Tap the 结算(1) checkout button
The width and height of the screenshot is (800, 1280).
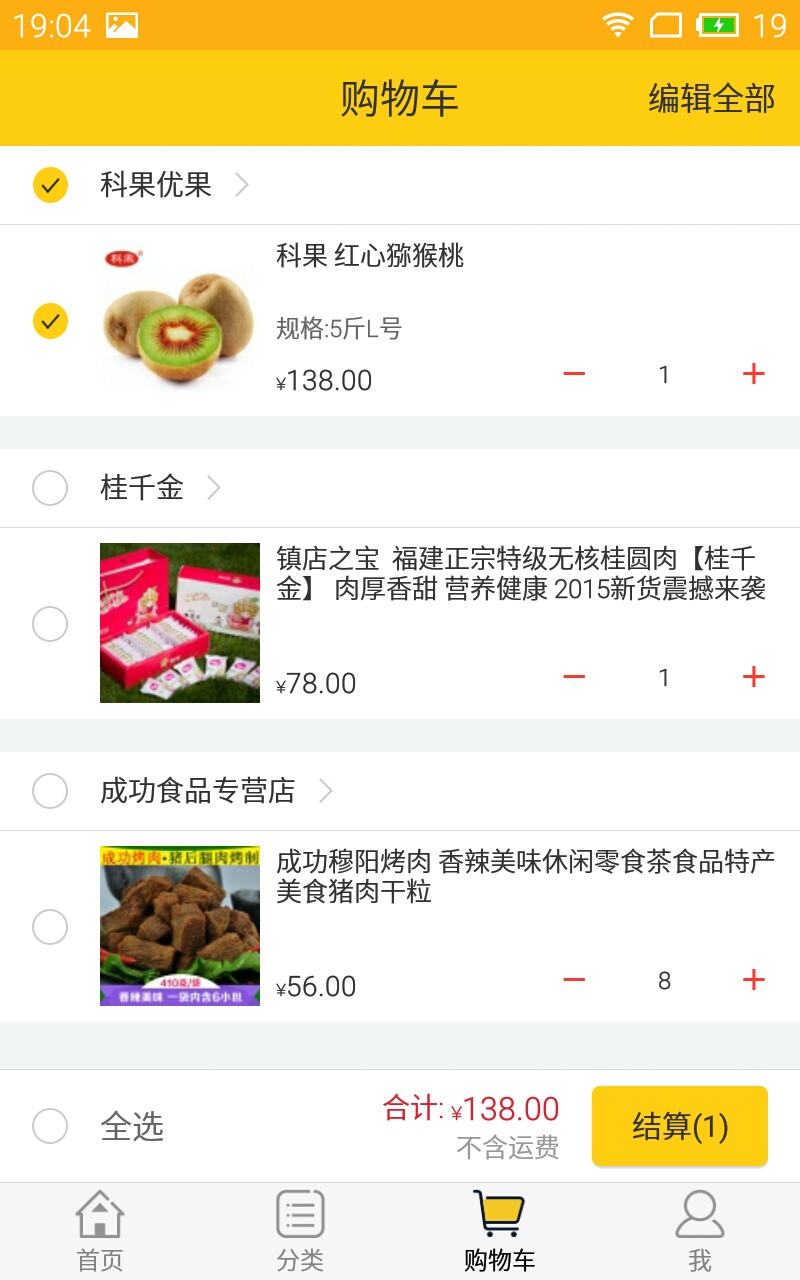[679, 1125]
